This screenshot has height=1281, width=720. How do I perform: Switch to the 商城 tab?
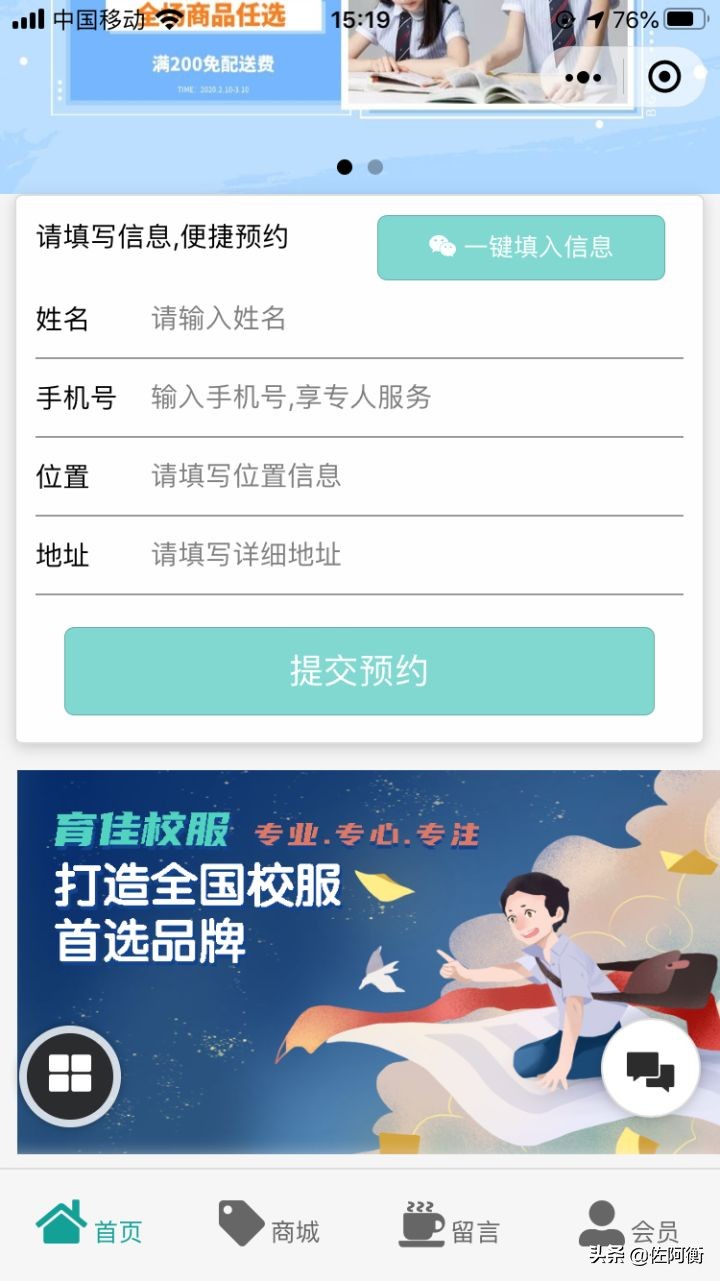[270, 1228]
